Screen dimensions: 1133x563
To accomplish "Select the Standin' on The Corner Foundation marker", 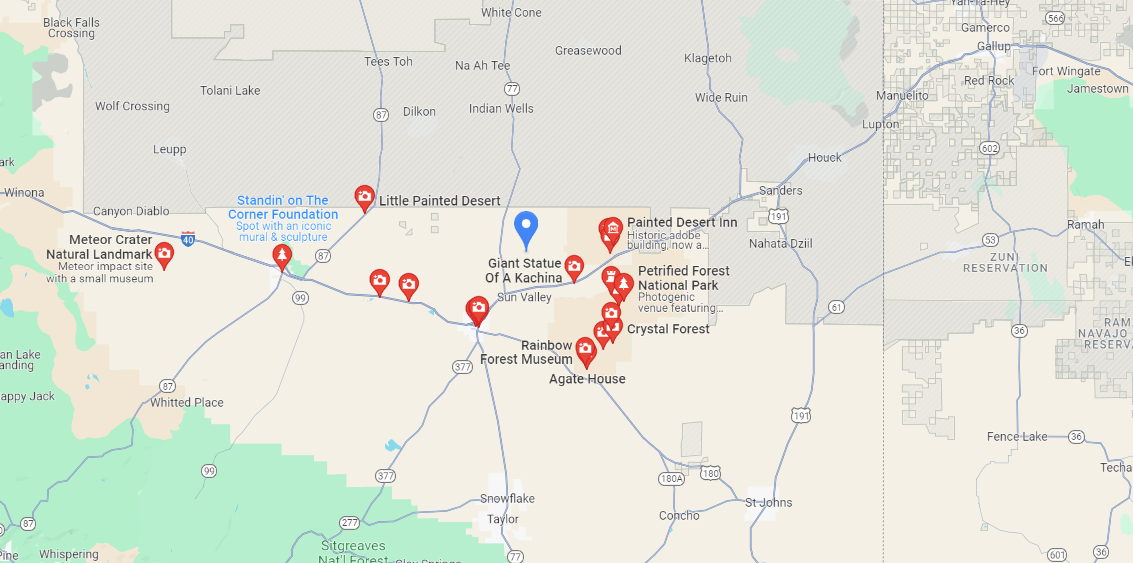I will [x=282, y=256].
